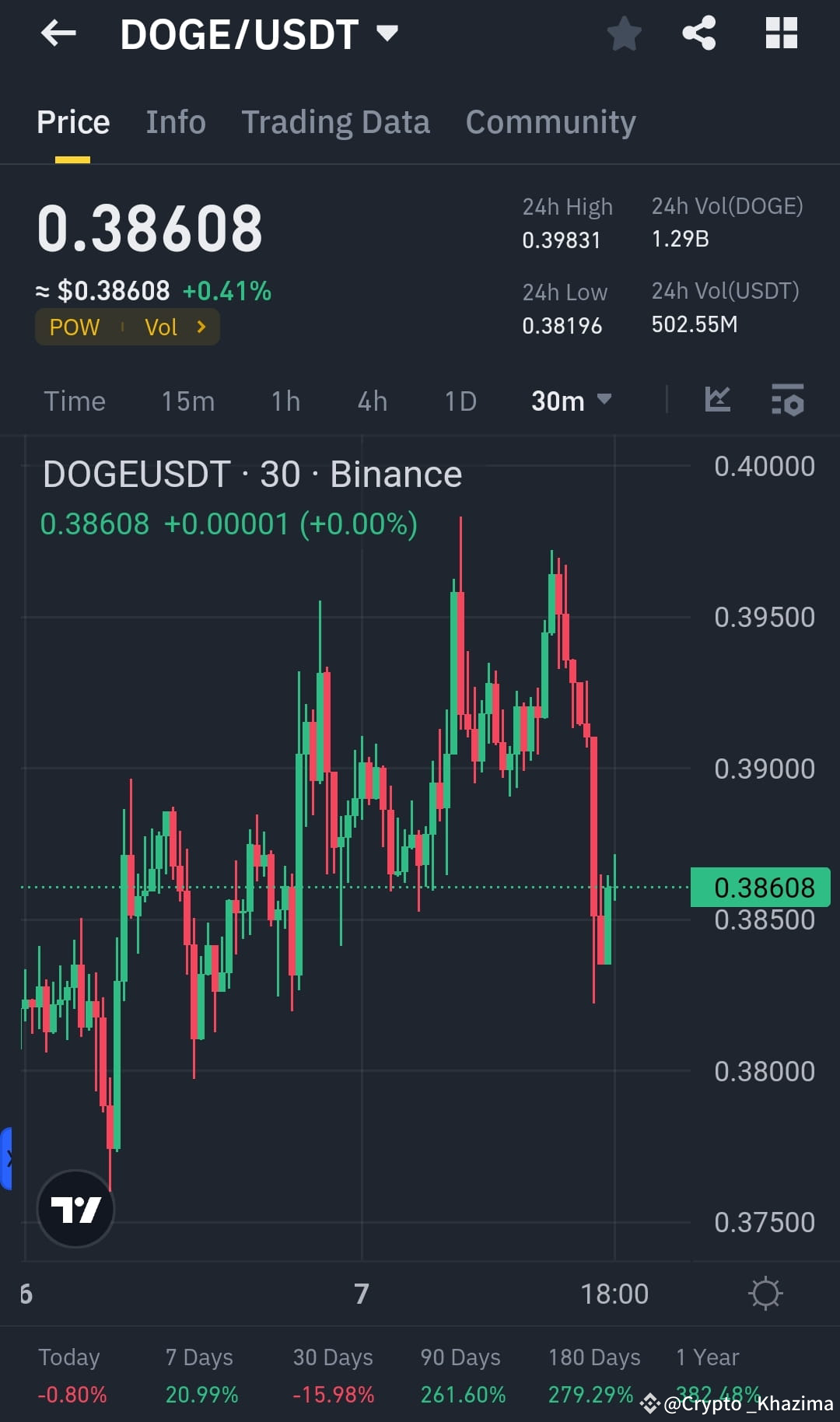Favorite DOGE/USDT with the star icon

(624, 33)
